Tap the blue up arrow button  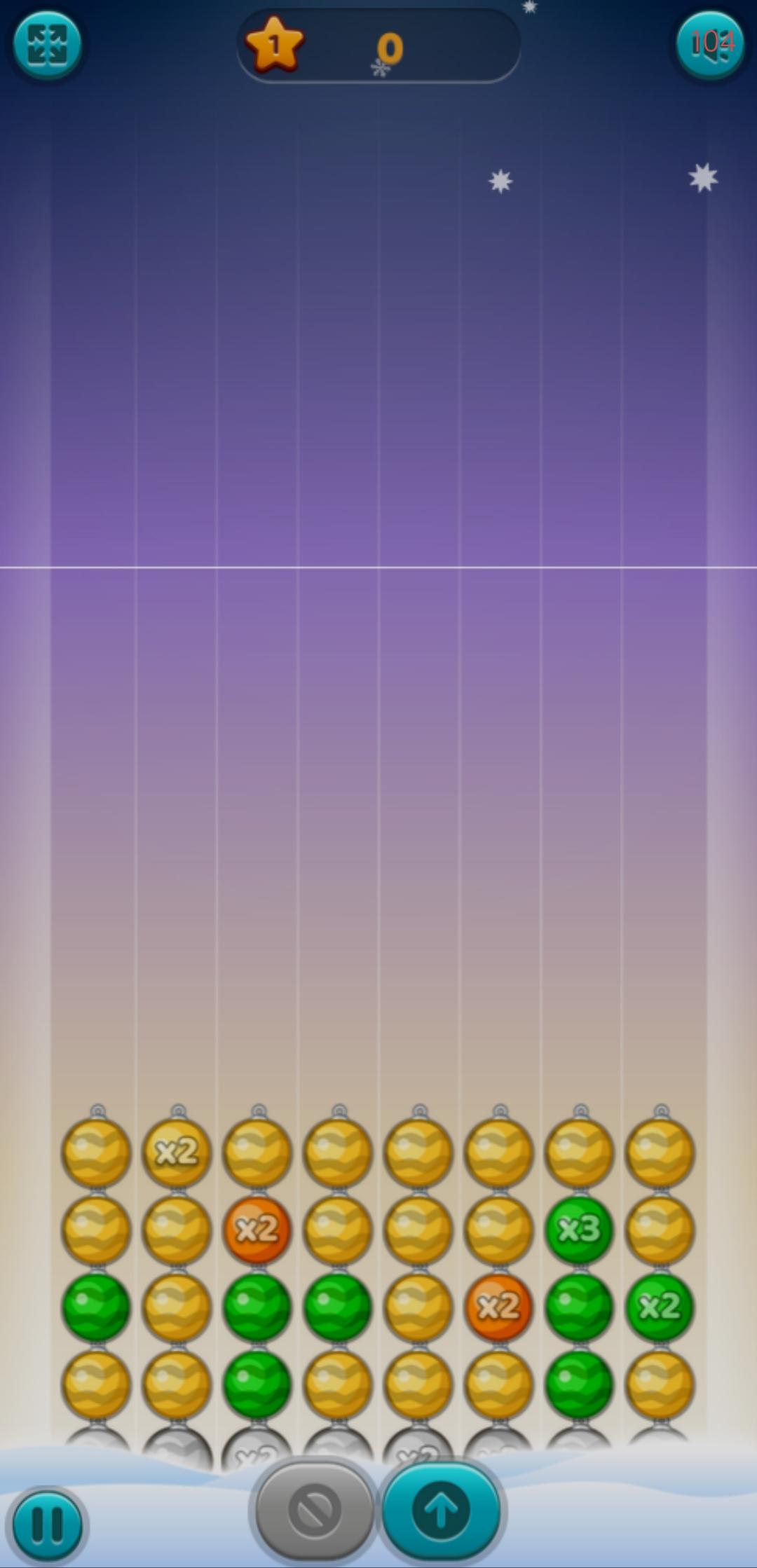click(440, 1511)
